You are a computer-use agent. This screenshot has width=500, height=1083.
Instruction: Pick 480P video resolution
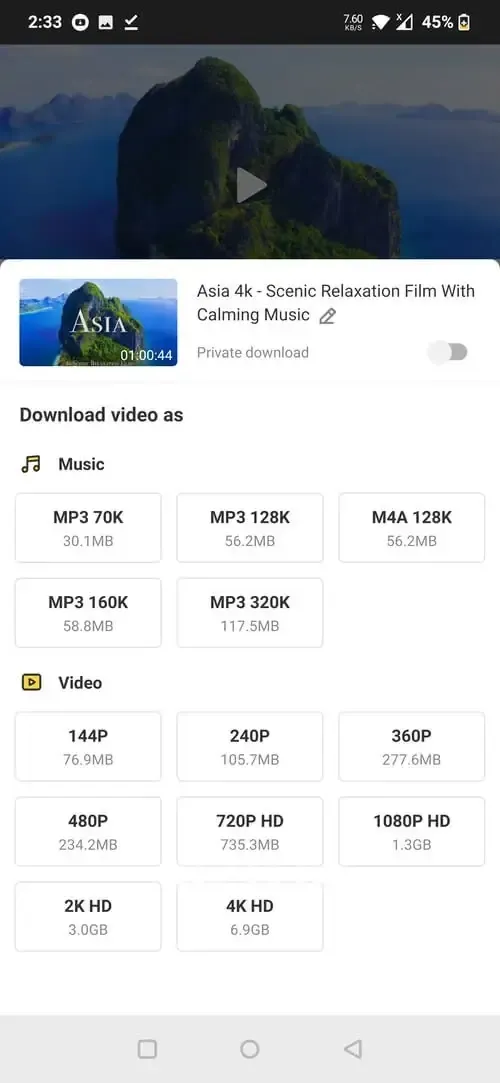tap(88, 832)
